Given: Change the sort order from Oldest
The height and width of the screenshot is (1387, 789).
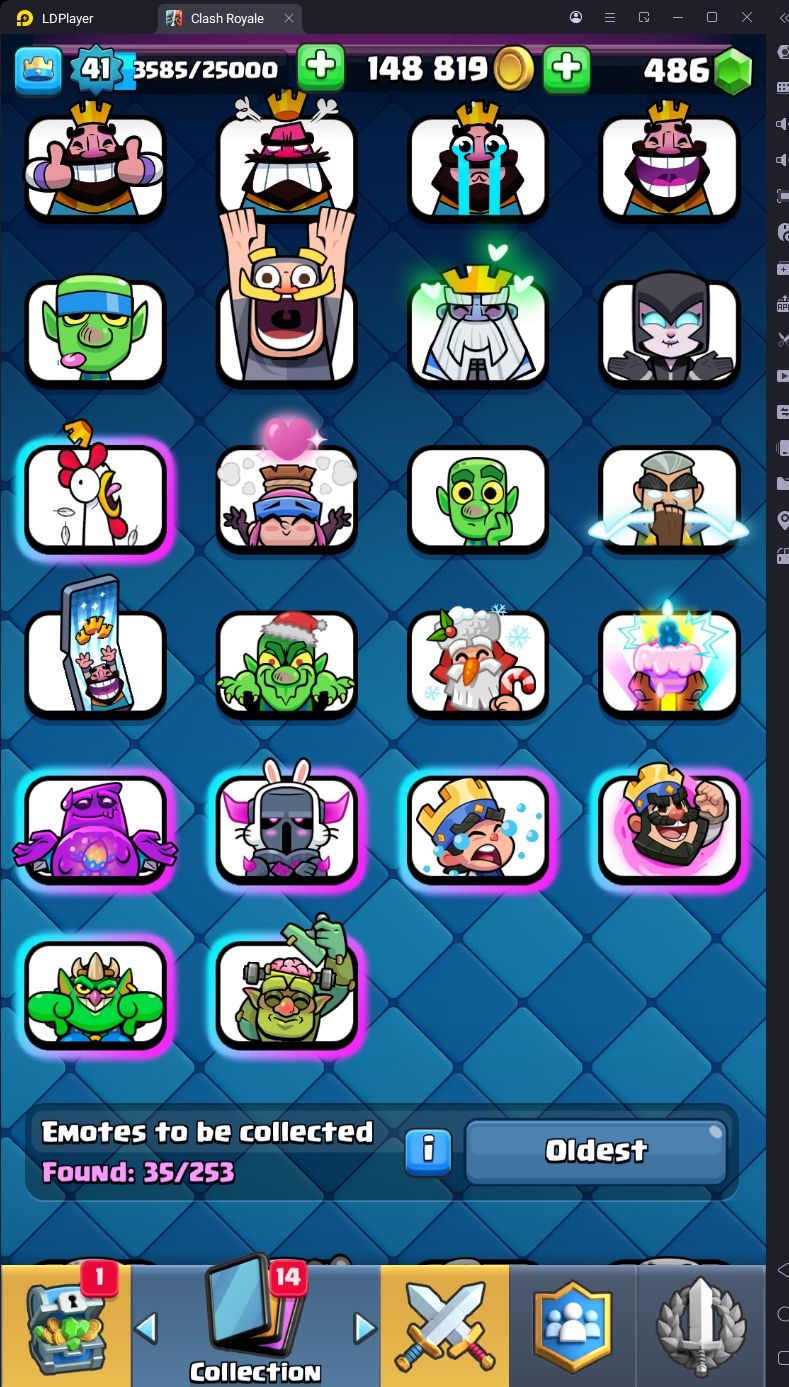Looking at the screenshot, I should pyautogui.click(x=596, y=1151).
